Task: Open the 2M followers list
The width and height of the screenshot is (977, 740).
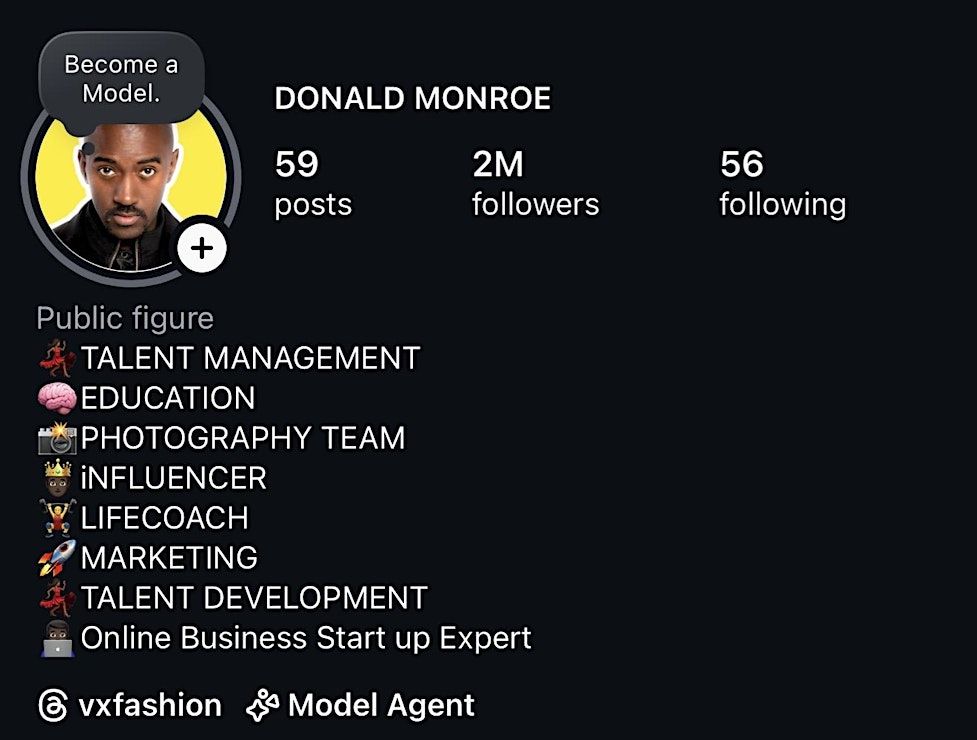Action: (x=535, y=183)
